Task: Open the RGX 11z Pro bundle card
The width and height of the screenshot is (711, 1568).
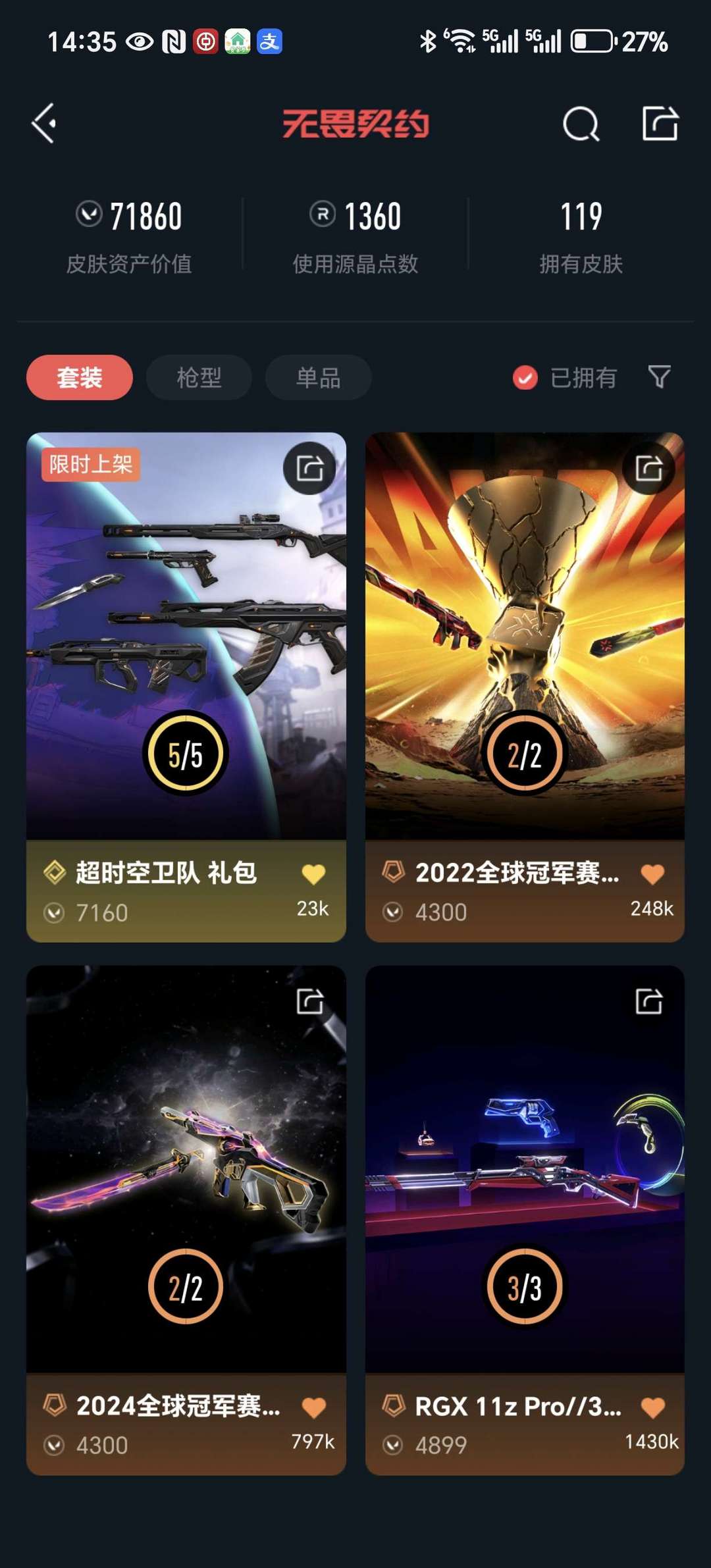Action: pyautogui.click(x=525, y=1220)
